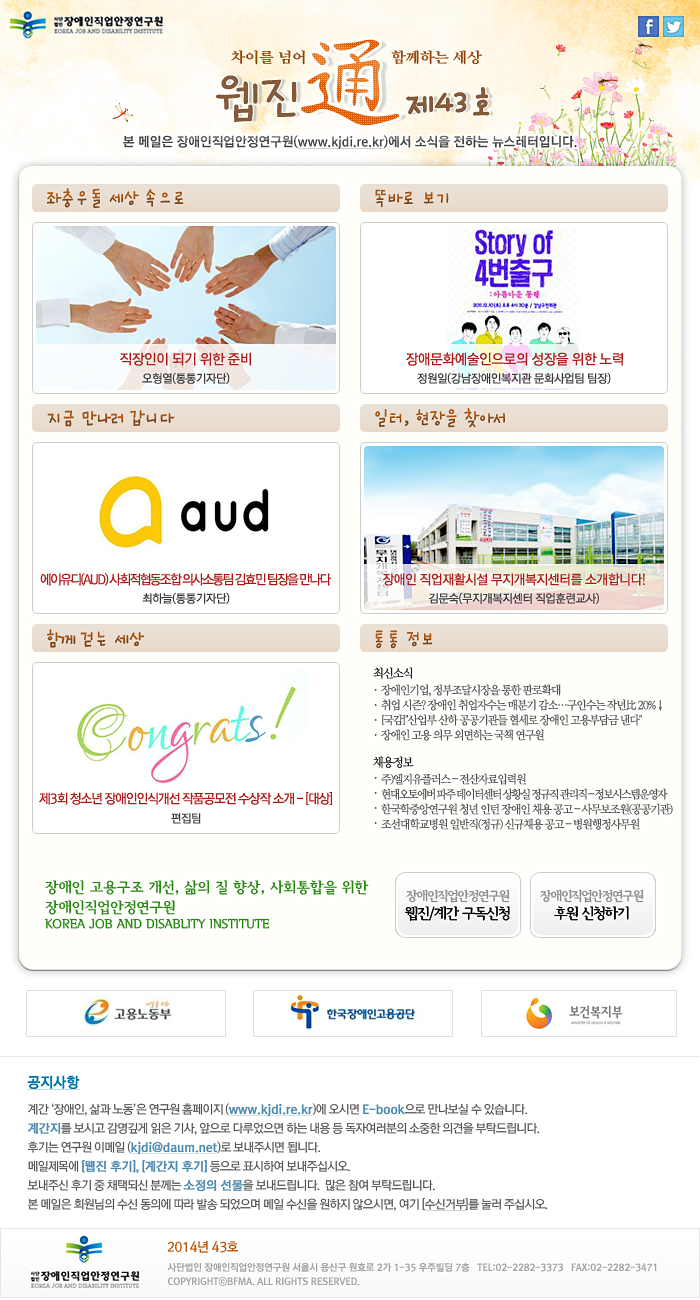This screenshot has width=700, height=1300.
Task: Open the 고용노동부 banner
Action: (126, 1013)
